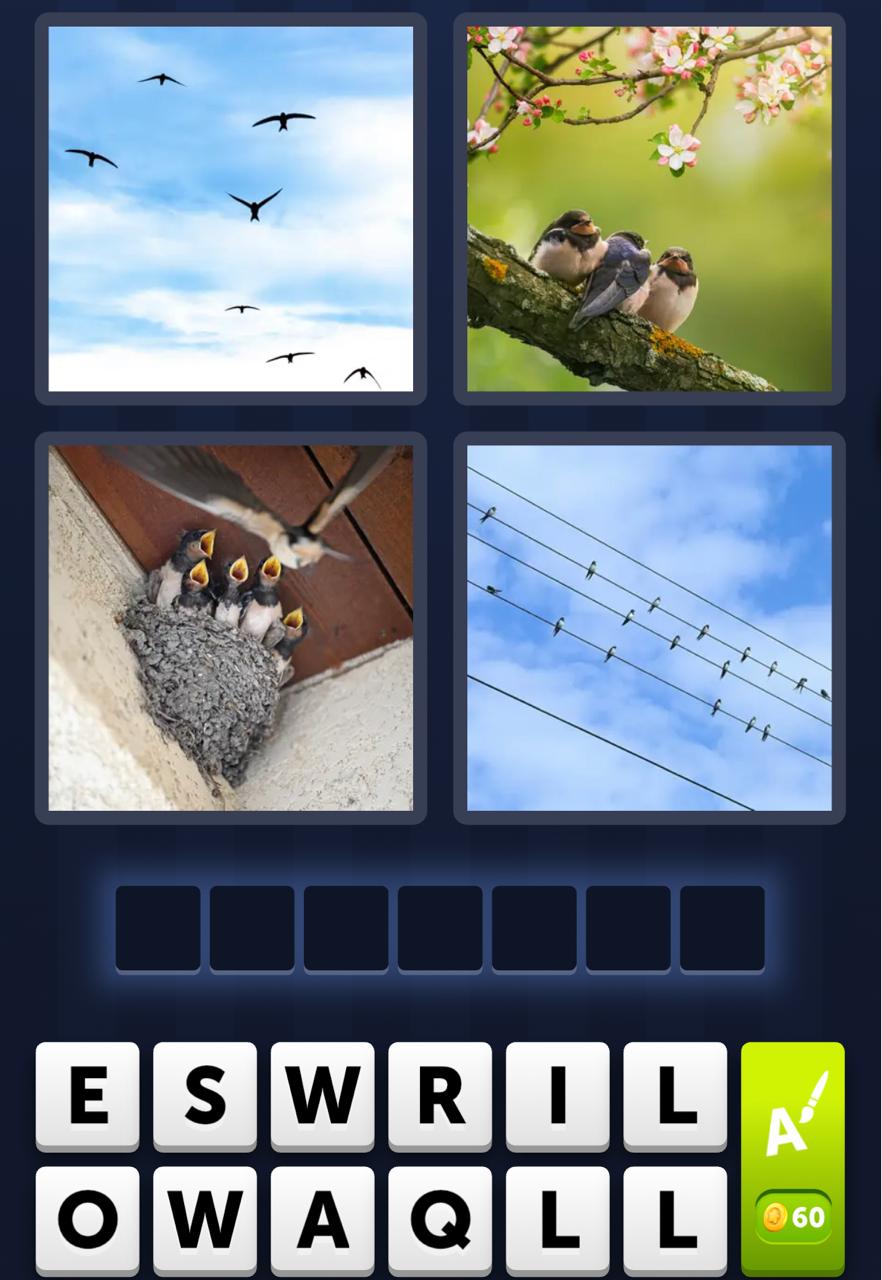This screenshot has height=1280, width=882.
Task: Tap letter tile A
Action: click(322, 1222)
